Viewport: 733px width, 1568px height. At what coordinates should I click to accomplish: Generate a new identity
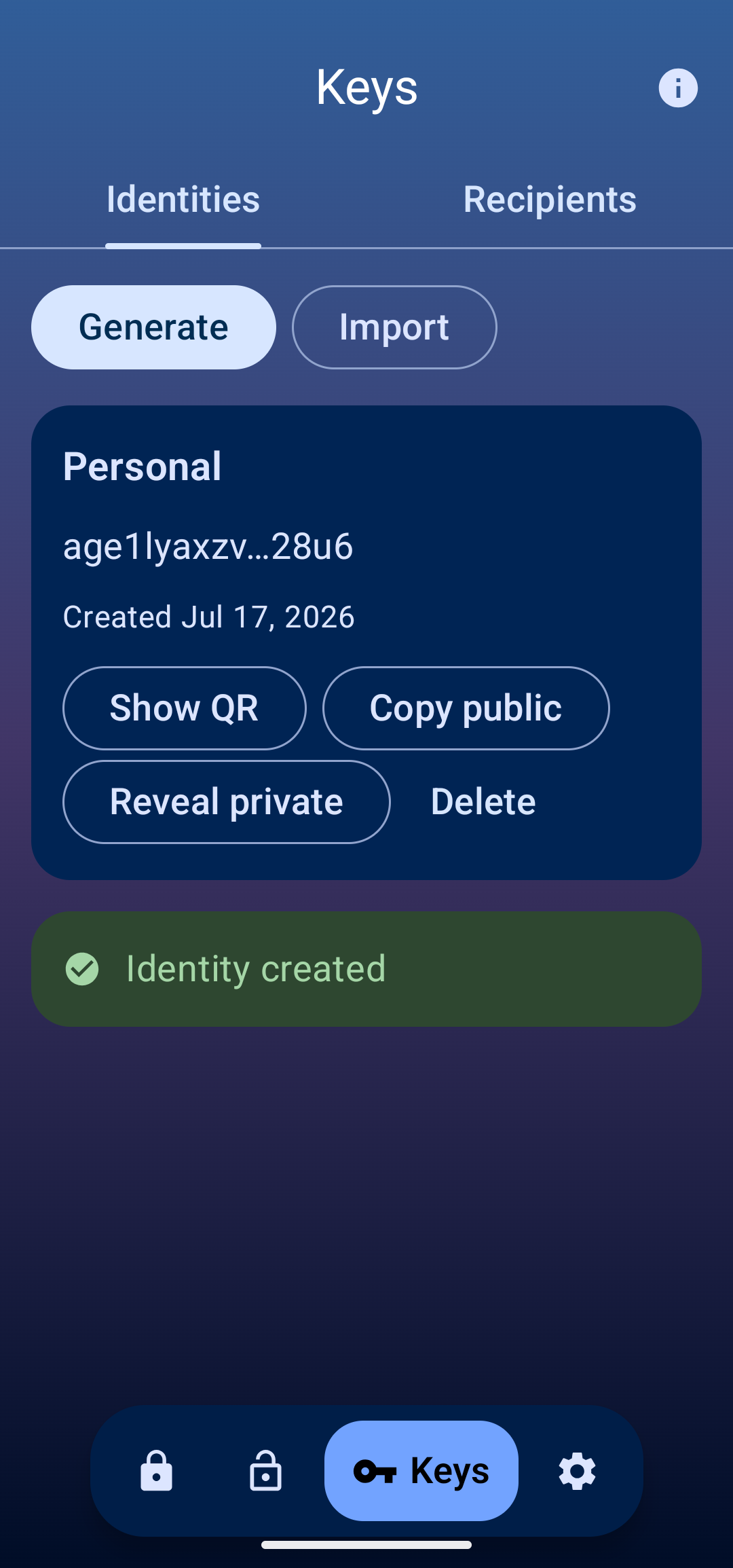[x=153, y=327]
